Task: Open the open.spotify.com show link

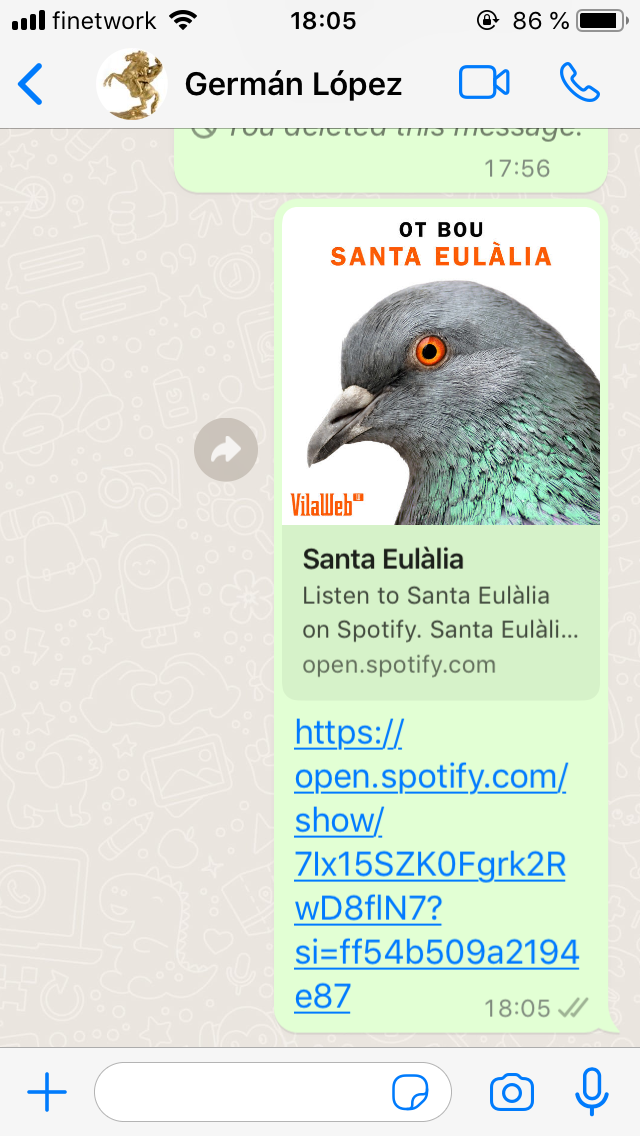Action: coord(436,866)
